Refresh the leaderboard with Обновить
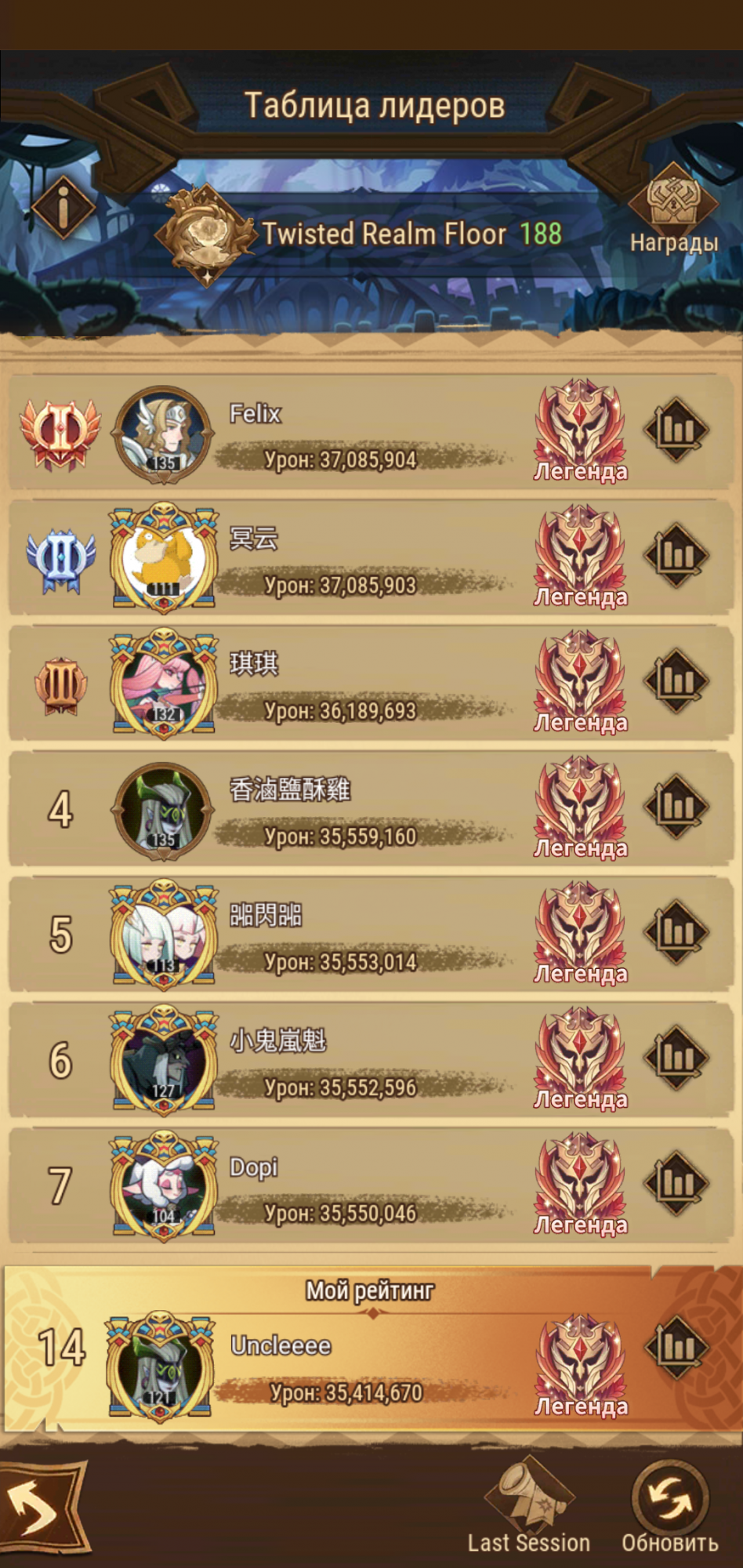 coord(670,1505)
